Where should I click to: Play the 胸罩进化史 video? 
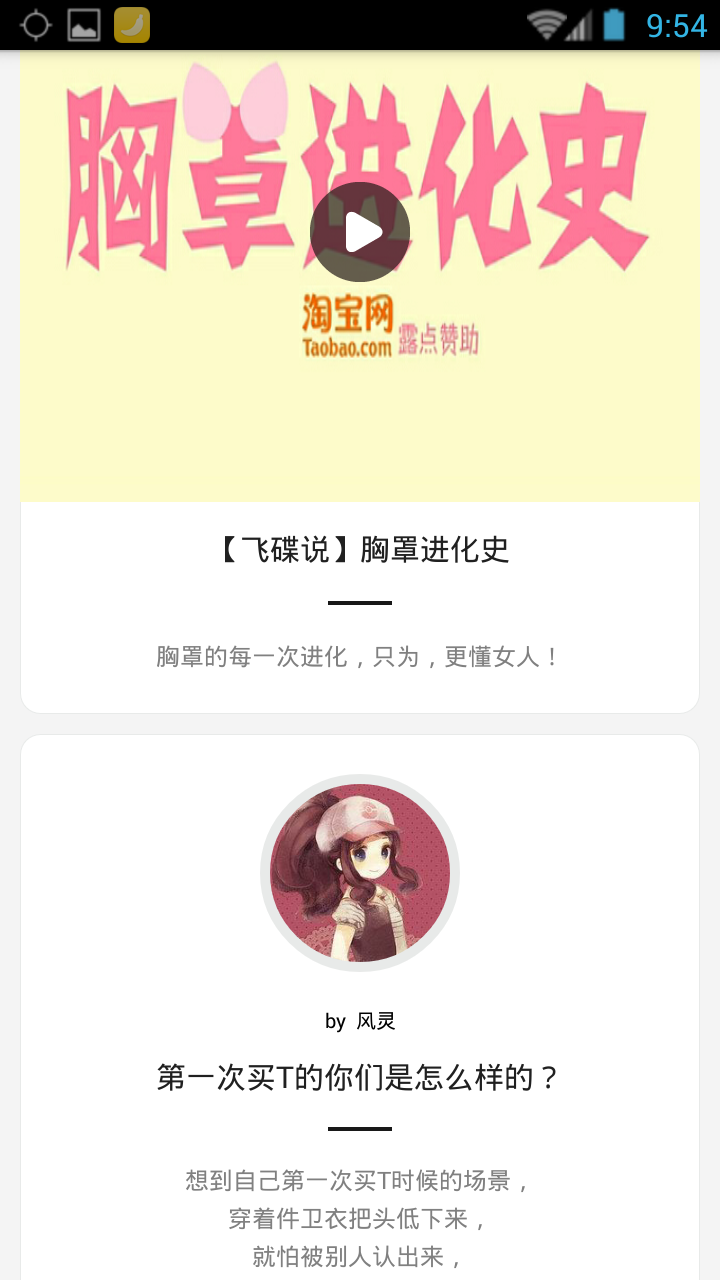tap(360, 232)
